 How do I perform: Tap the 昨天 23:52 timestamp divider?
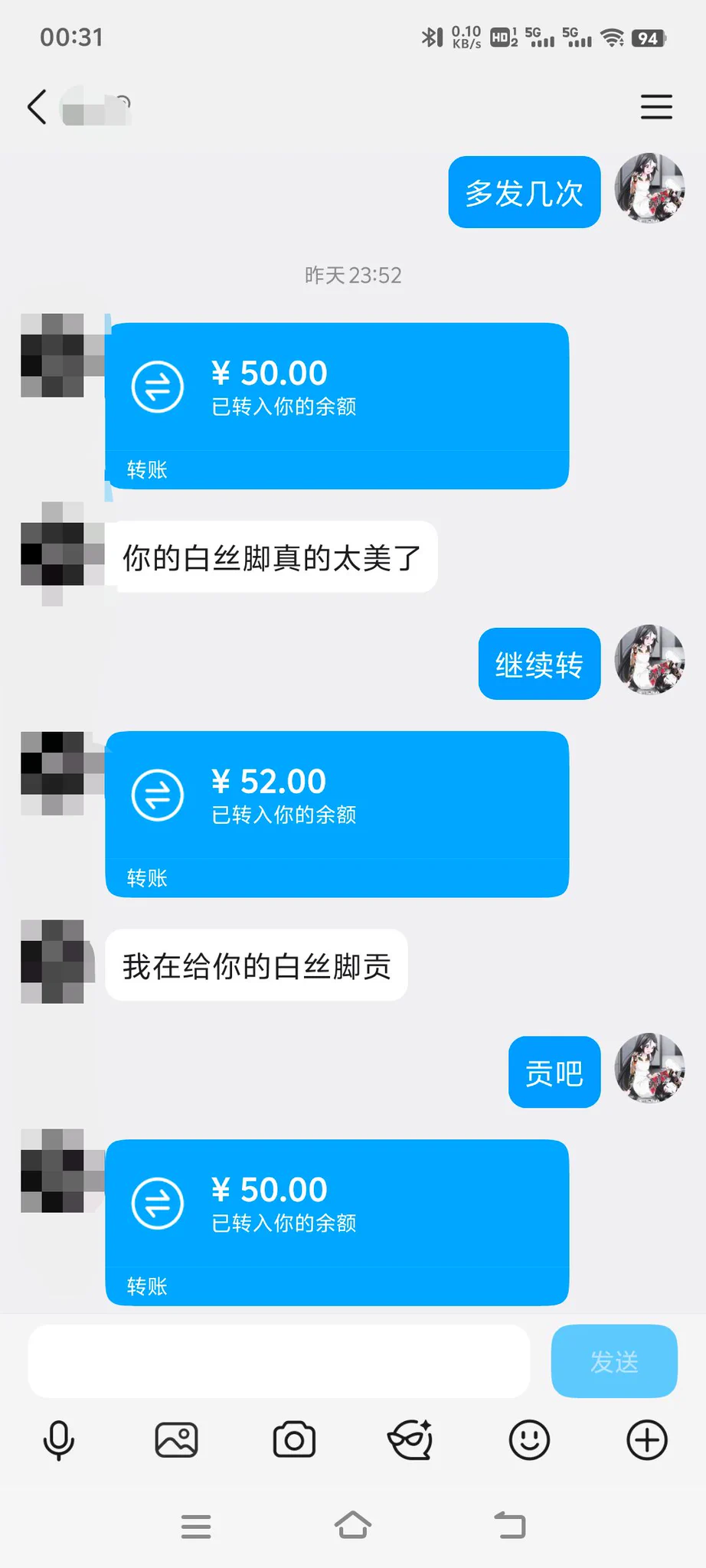(353, 275)
